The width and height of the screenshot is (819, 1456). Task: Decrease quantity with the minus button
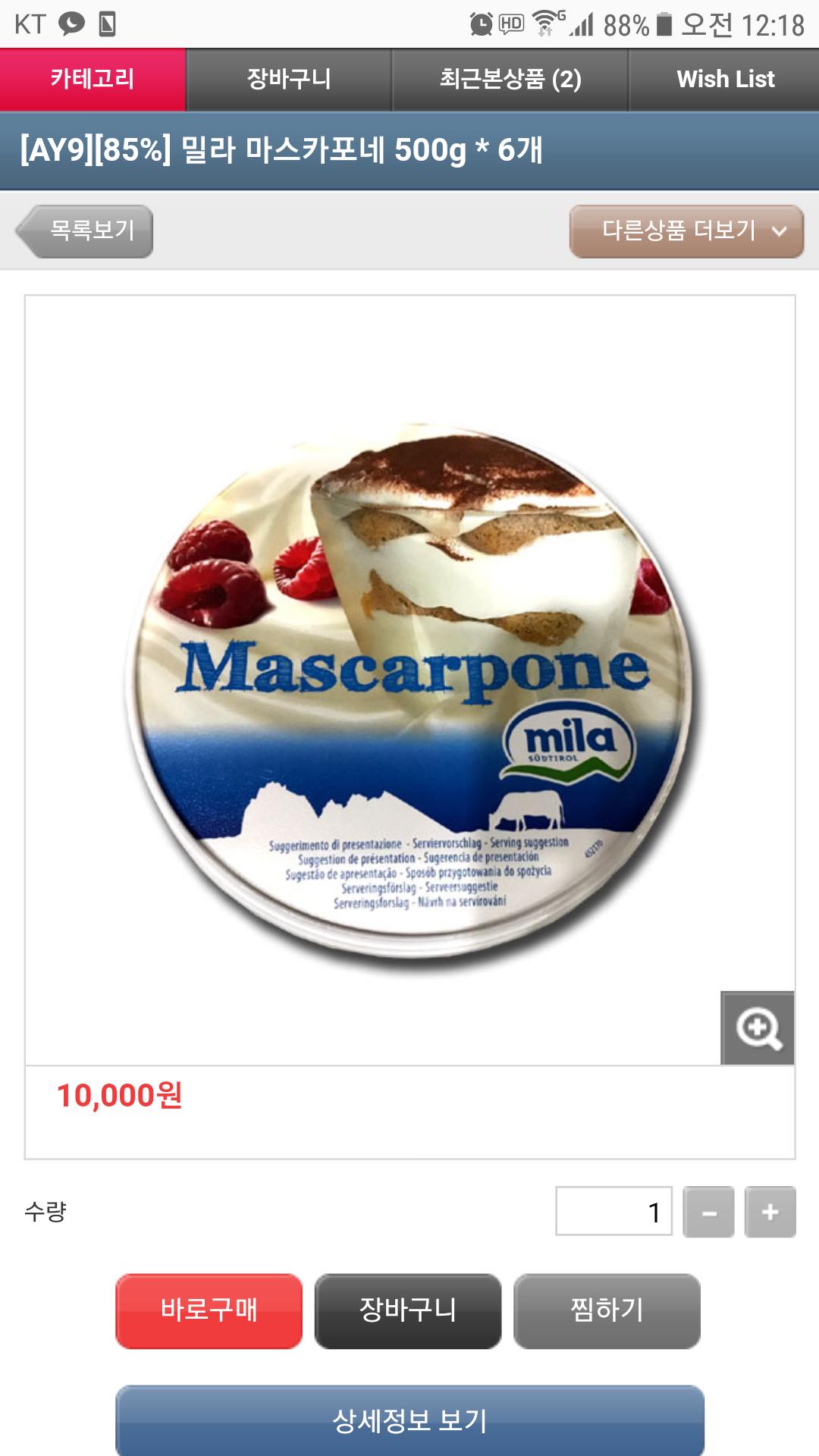coord(708,1212)
